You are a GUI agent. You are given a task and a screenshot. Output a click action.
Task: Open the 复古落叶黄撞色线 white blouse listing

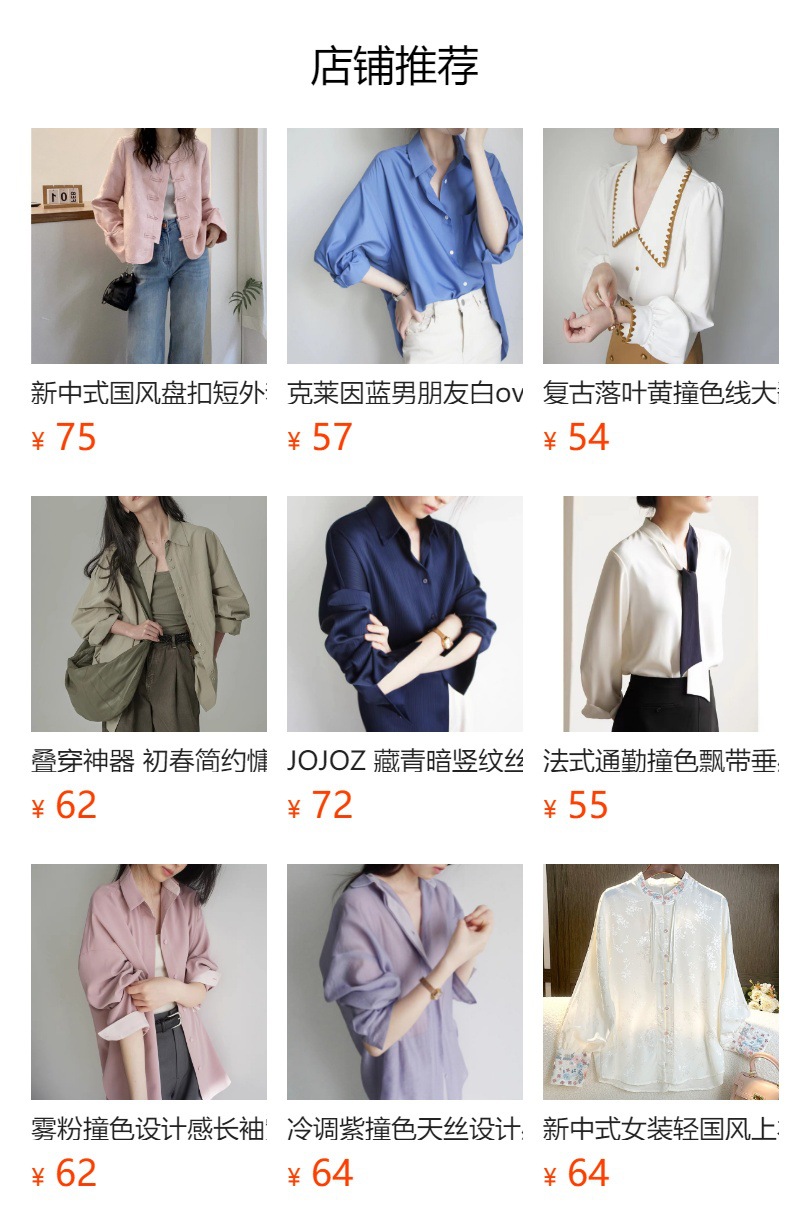click(660, 246)
